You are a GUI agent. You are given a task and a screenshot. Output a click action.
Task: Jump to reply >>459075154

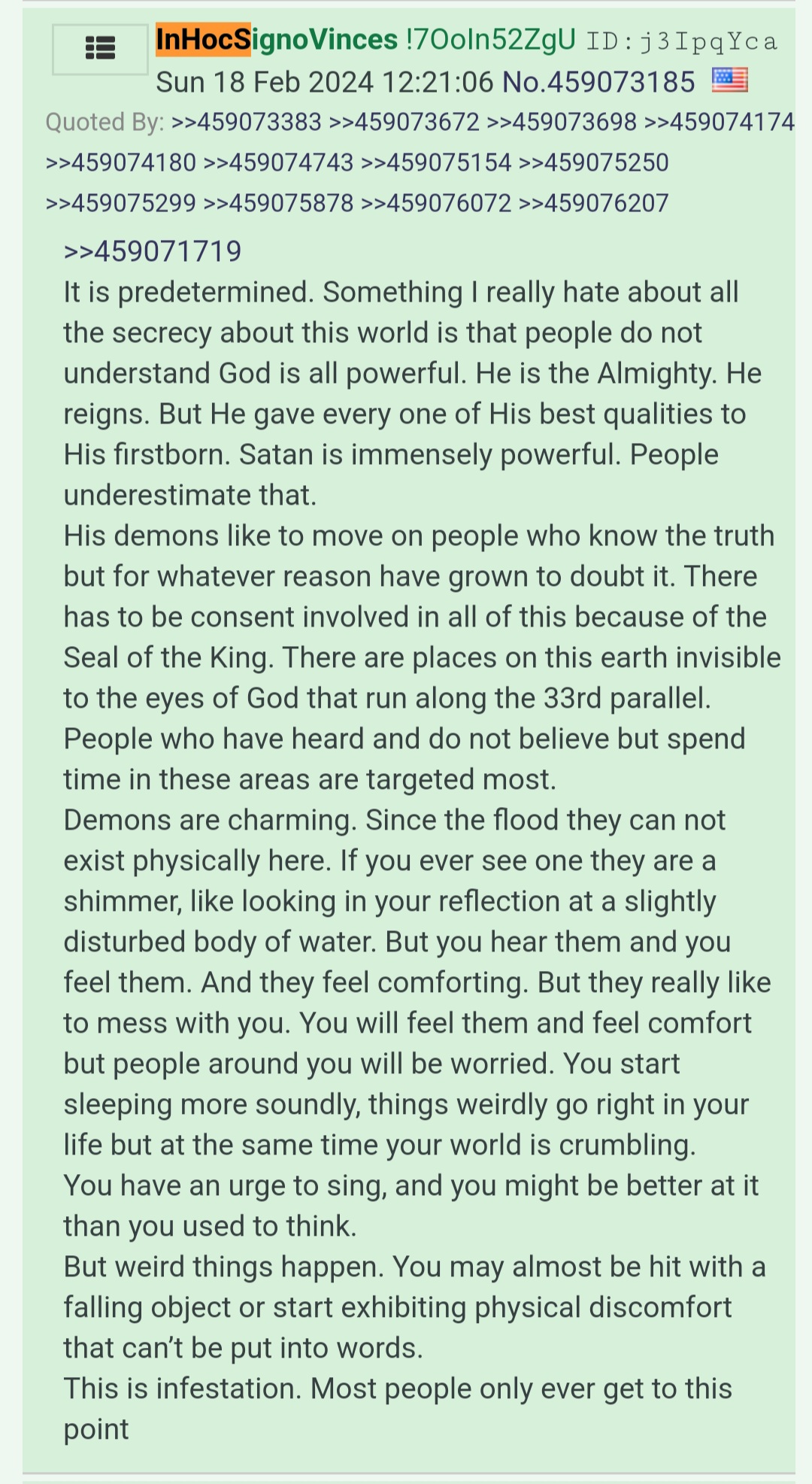[437, 162]
